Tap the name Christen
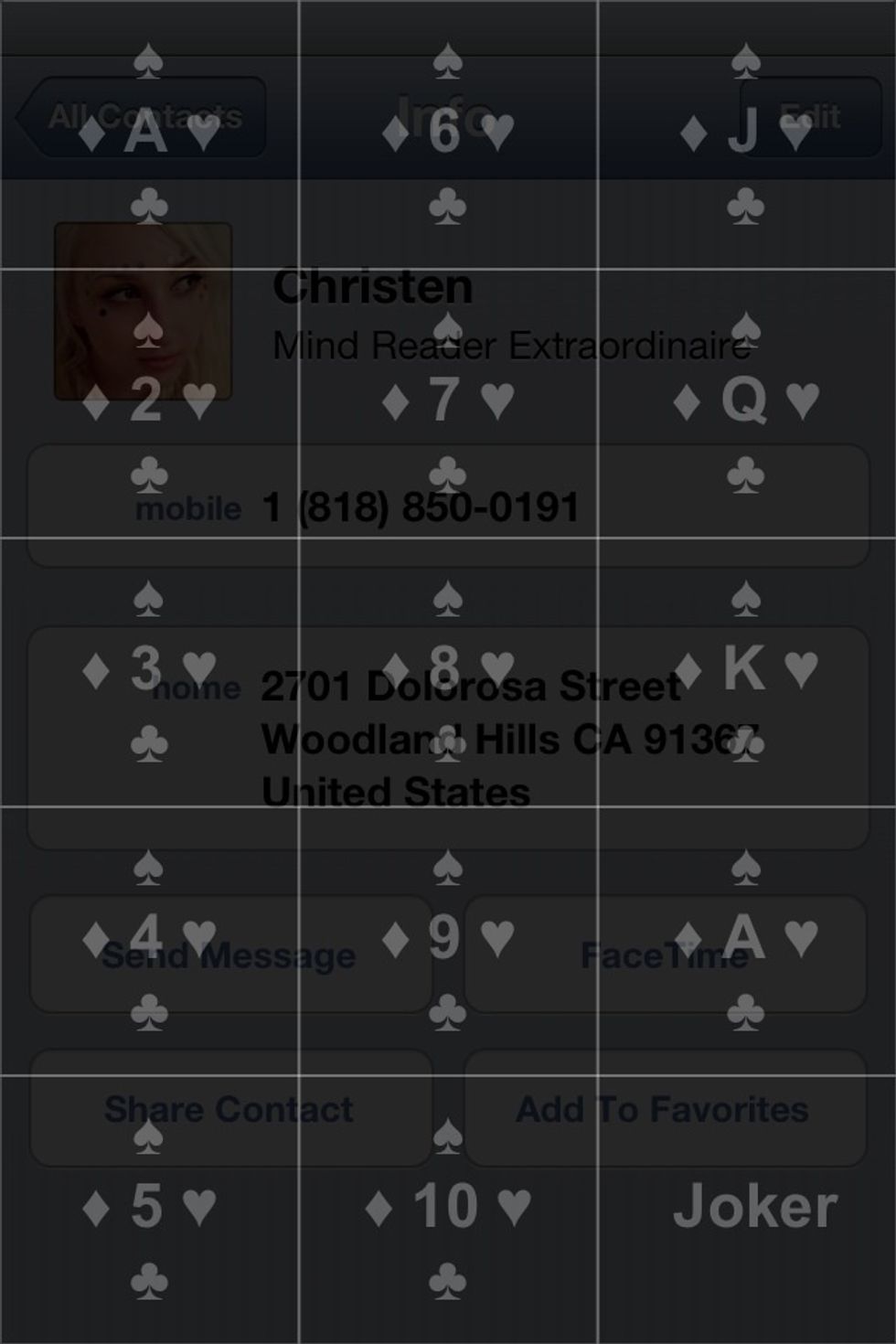 [373, 284]
